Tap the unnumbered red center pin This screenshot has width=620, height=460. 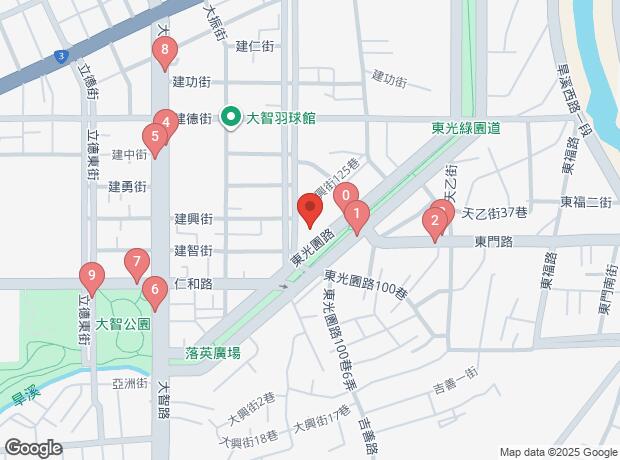click(x=309, y=210)
